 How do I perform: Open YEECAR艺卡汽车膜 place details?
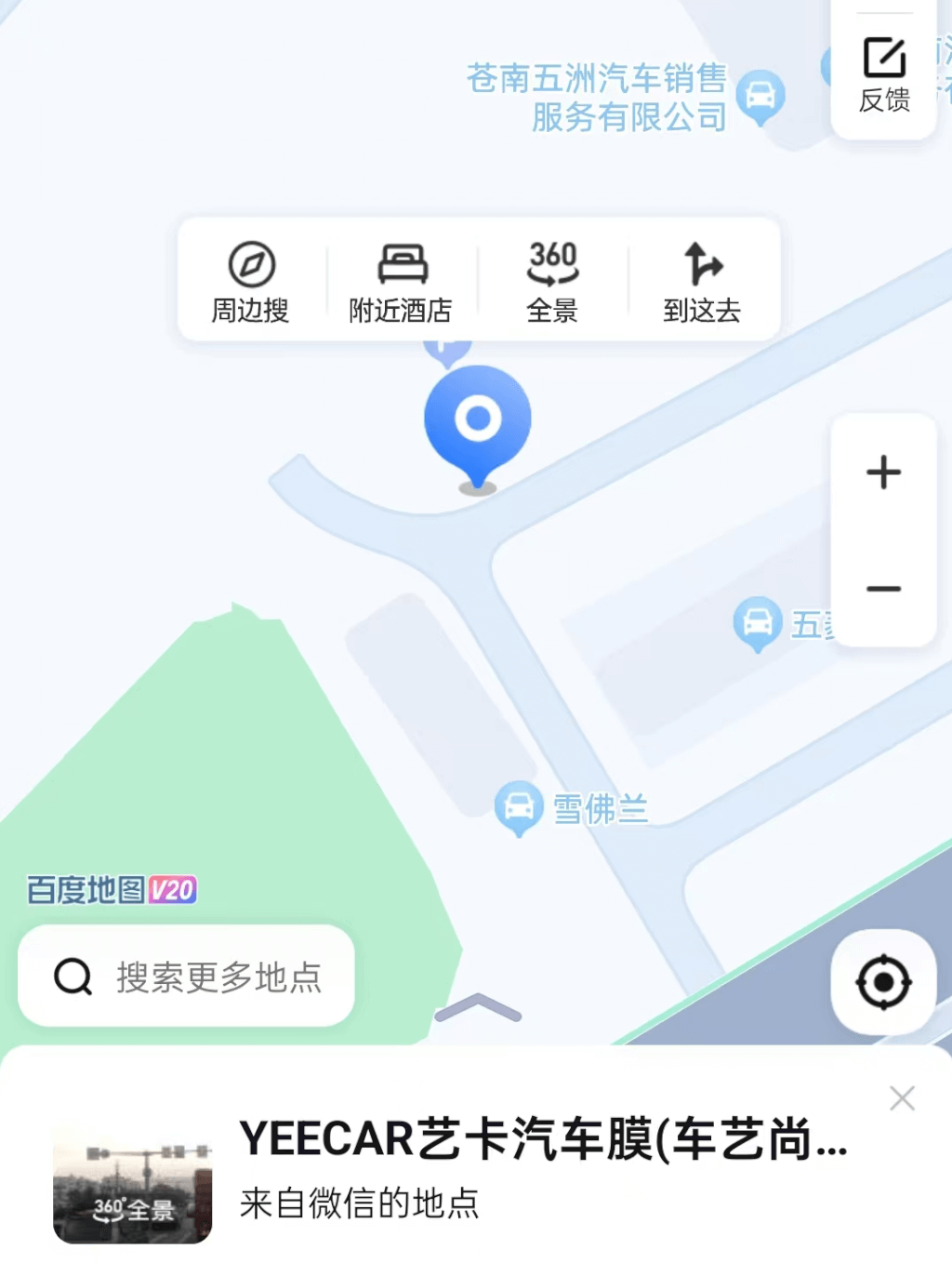point(543,1140)
